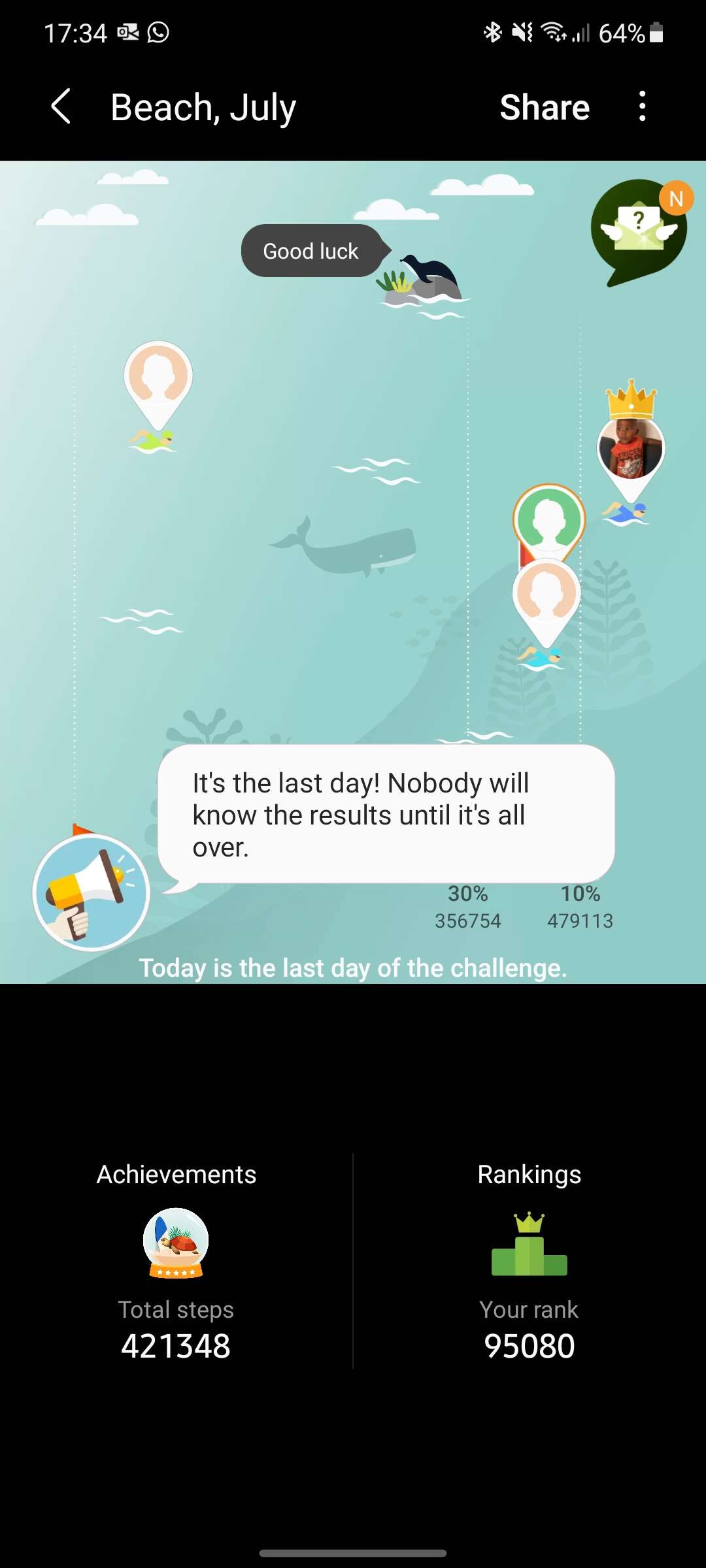Open the mystery envelope notification bubble
The width and height of the screenshot is (706, 1568).
pos(639,231)
